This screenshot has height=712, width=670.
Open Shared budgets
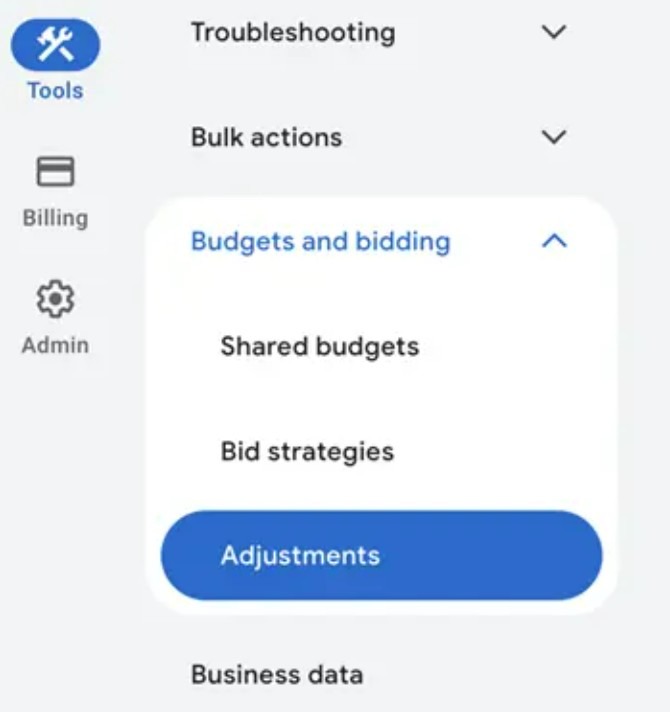point(320,347)
